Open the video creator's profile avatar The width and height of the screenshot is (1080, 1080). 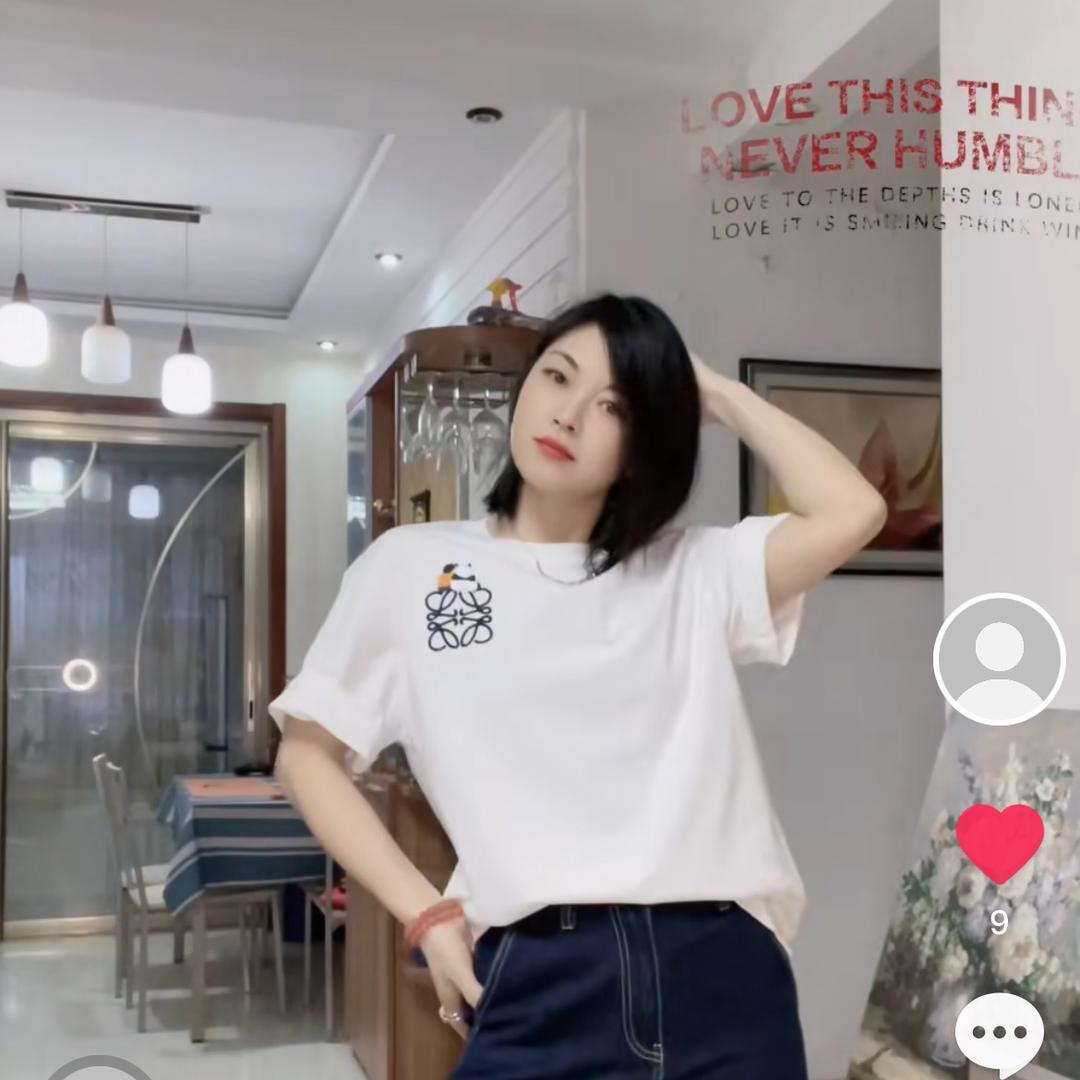[x=999, y=659]
